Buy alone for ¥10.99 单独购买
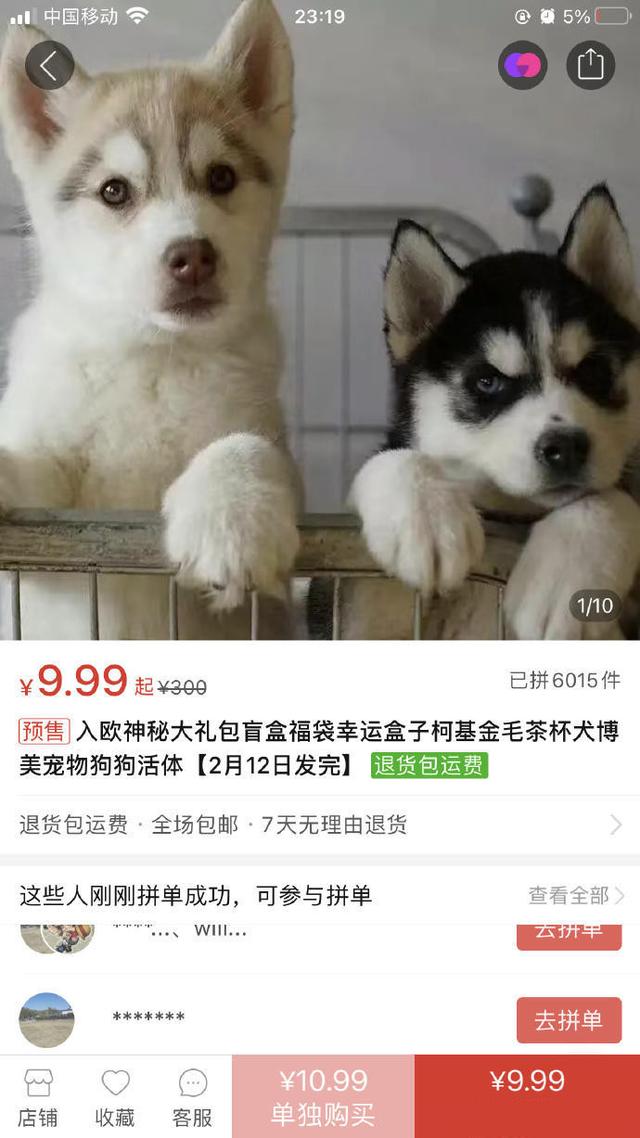Image resolution: width=640 pixels, height=1138 pixels. [323, 1097]
